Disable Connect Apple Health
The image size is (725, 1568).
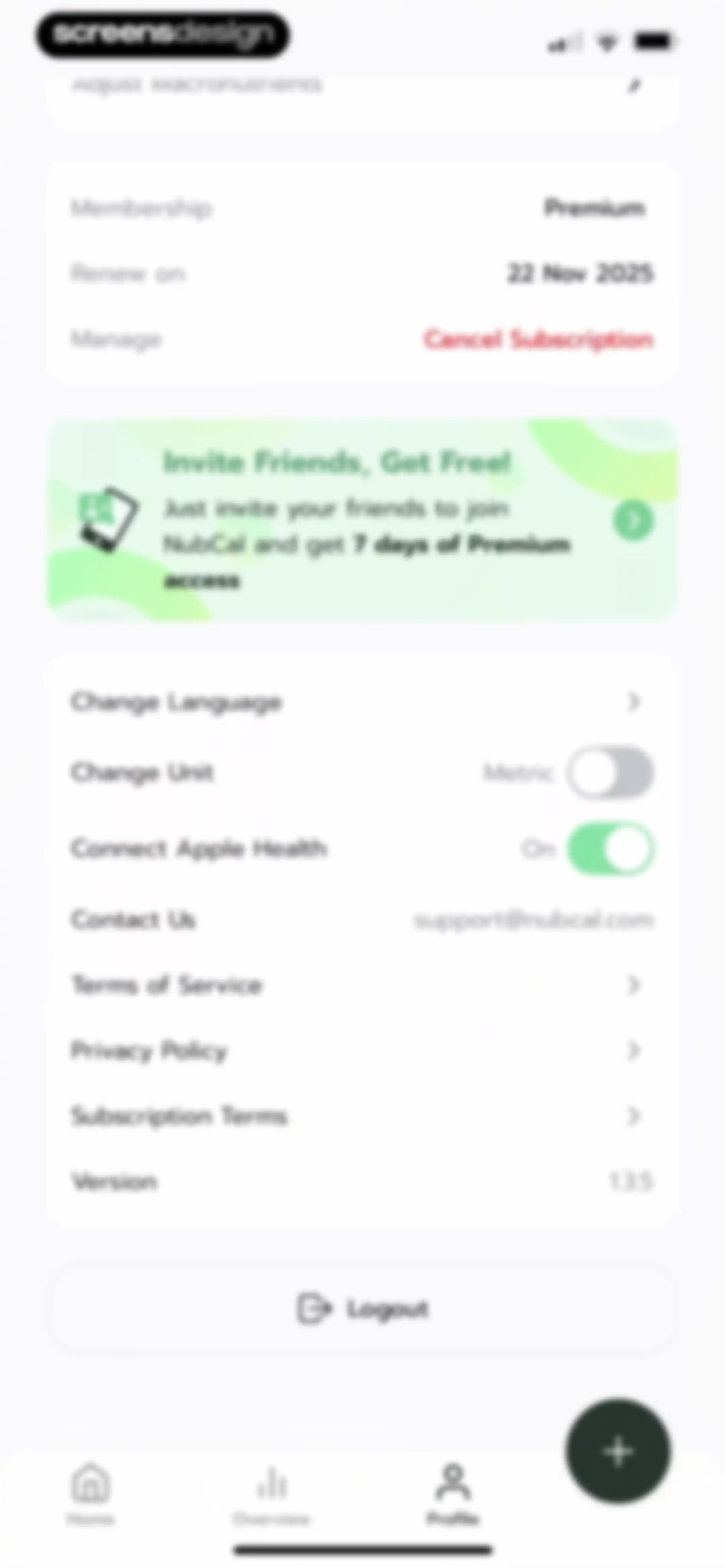click(x=611, y=848)
